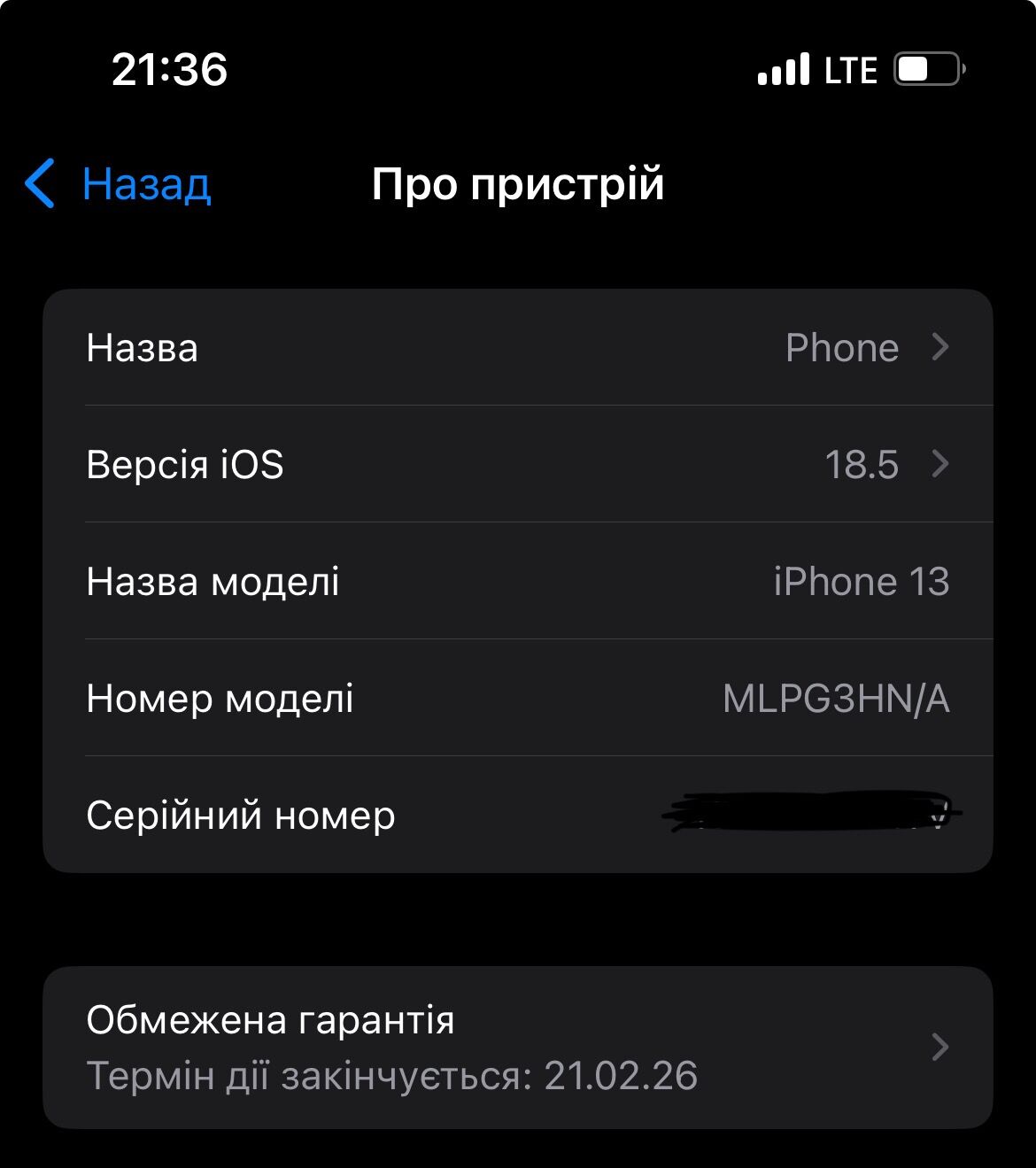Tap the Назад back link
Image resolution: width=1036 pixels, height=1168 pixels.
point(146,183)
